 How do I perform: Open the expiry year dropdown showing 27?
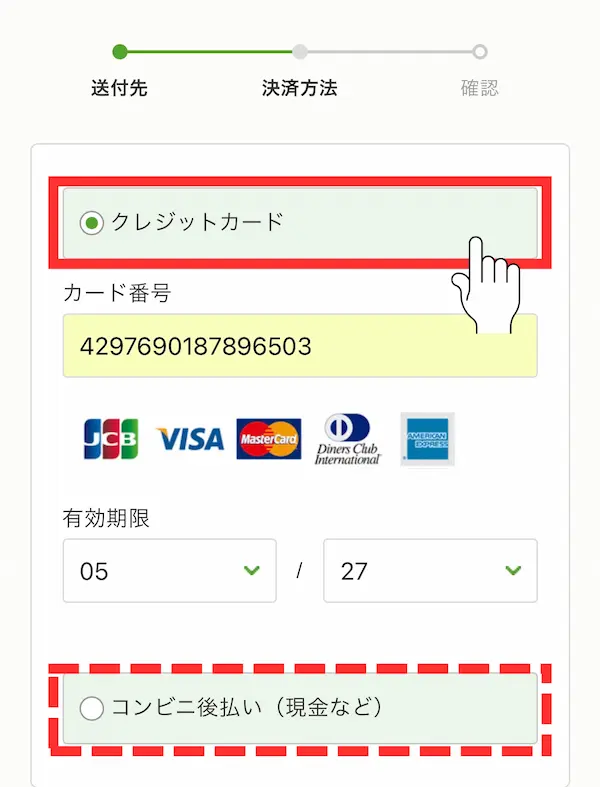tap(430, 571)
